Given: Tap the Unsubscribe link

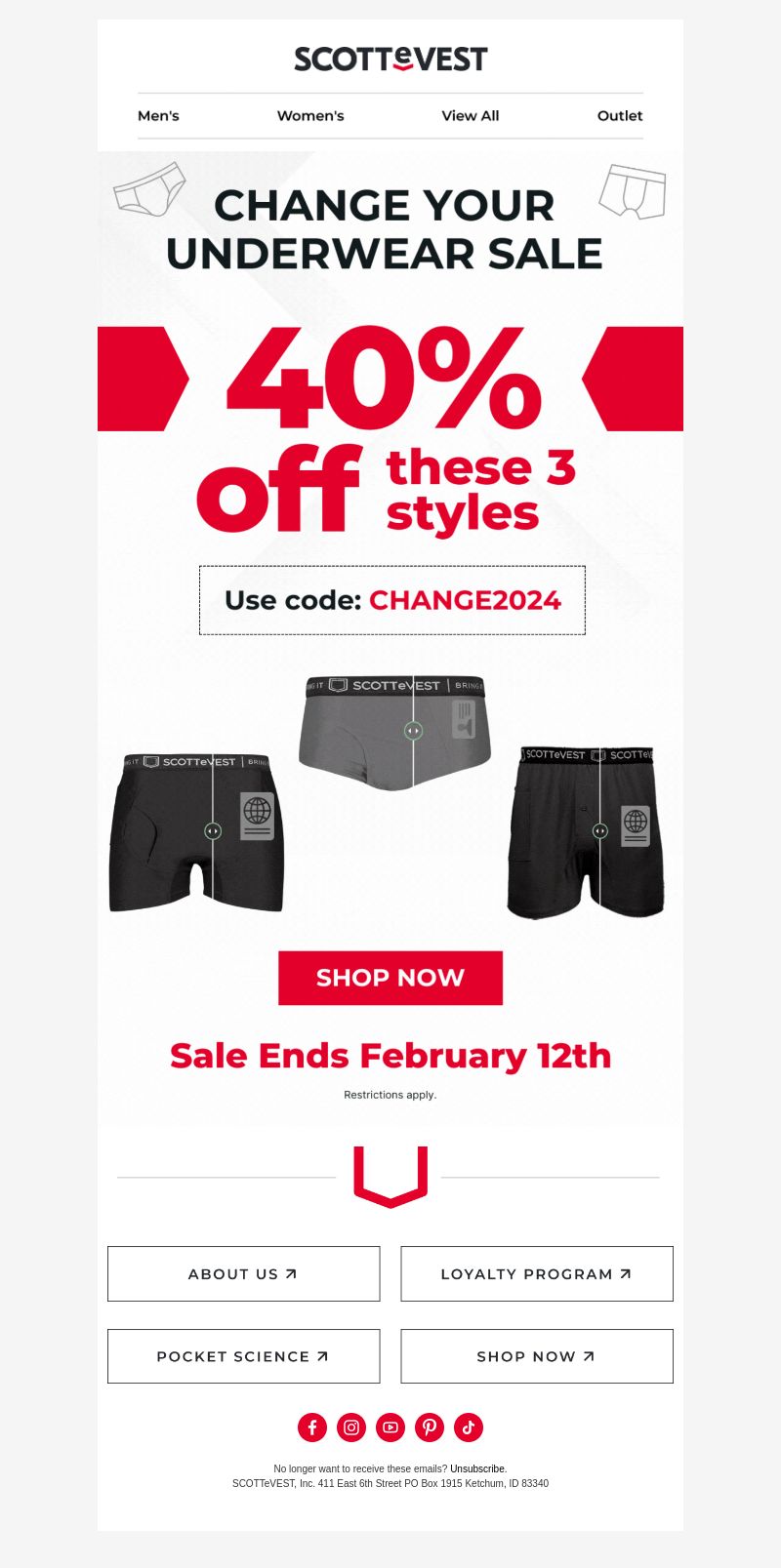Looking at the screenshot, I should (x=478, y=1468).
